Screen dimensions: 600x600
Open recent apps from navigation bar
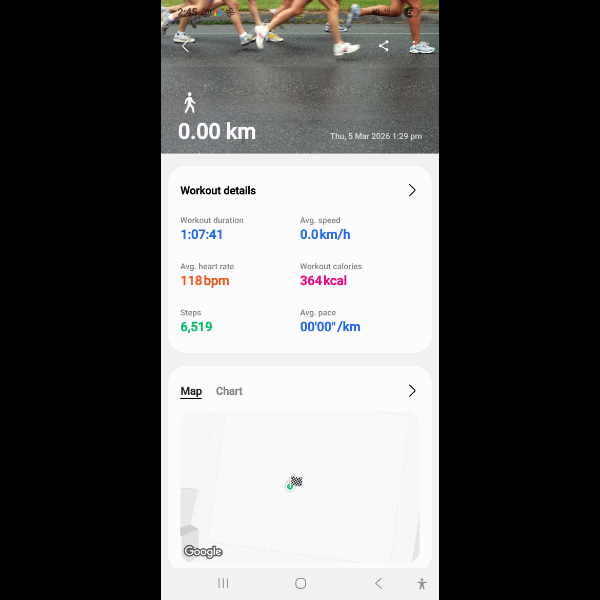[x=223, y=583]
